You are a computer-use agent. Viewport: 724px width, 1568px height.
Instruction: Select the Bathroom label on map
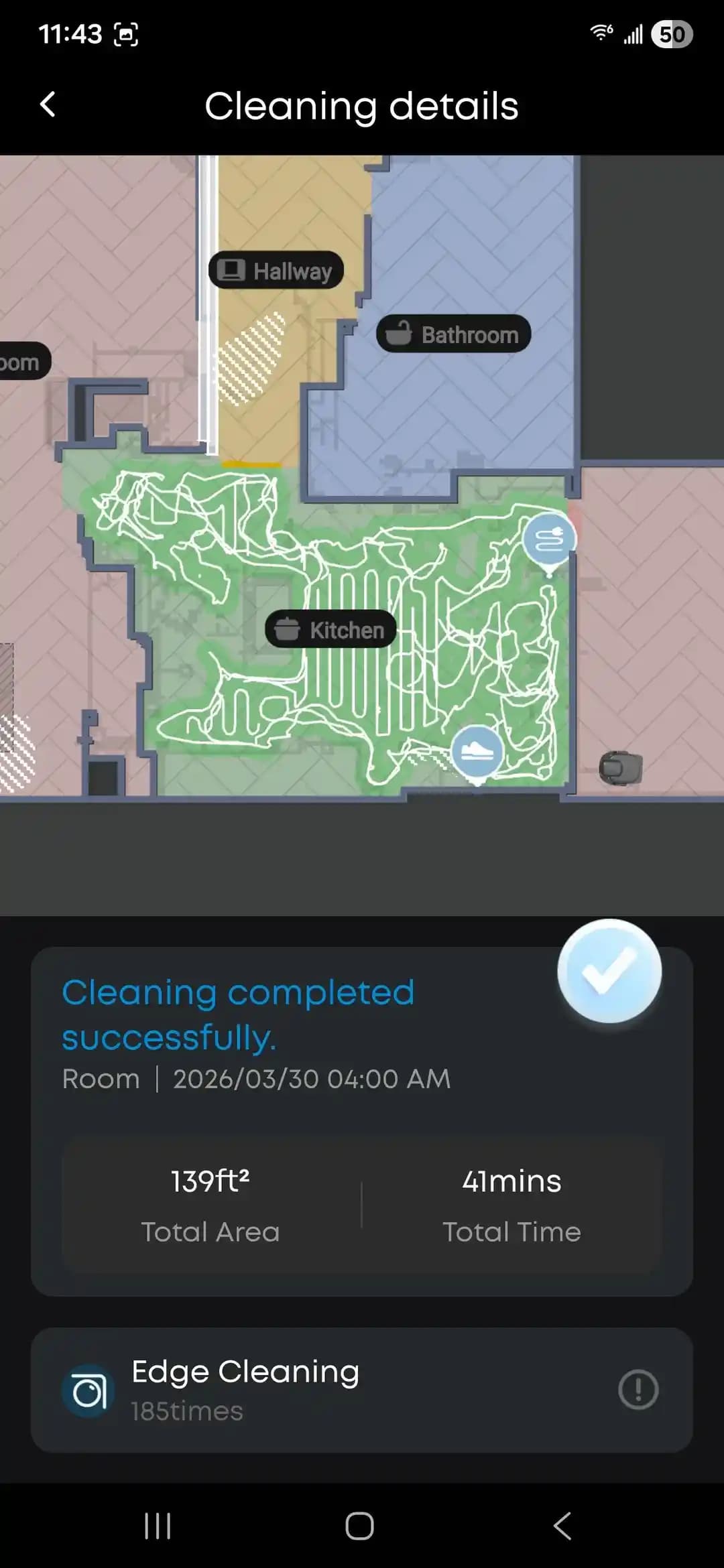tap(454, 334)
